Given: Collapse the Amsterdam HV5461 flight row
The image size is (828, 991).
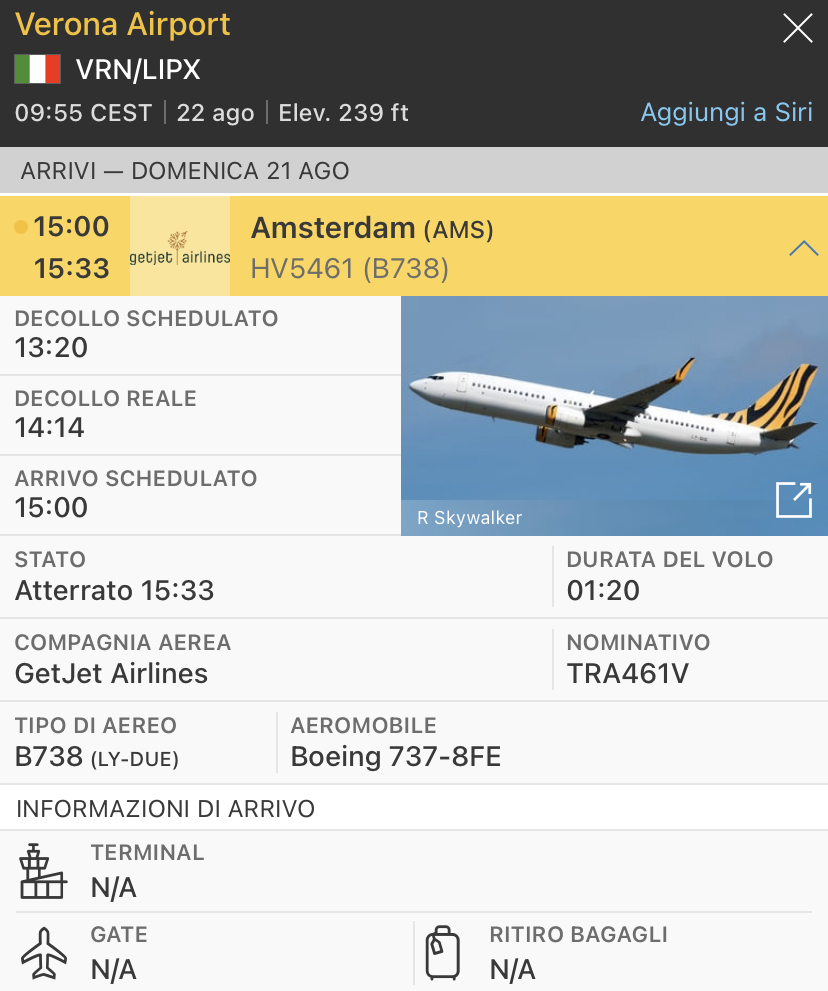Looking at the screenshot, I should pos(803,248).
